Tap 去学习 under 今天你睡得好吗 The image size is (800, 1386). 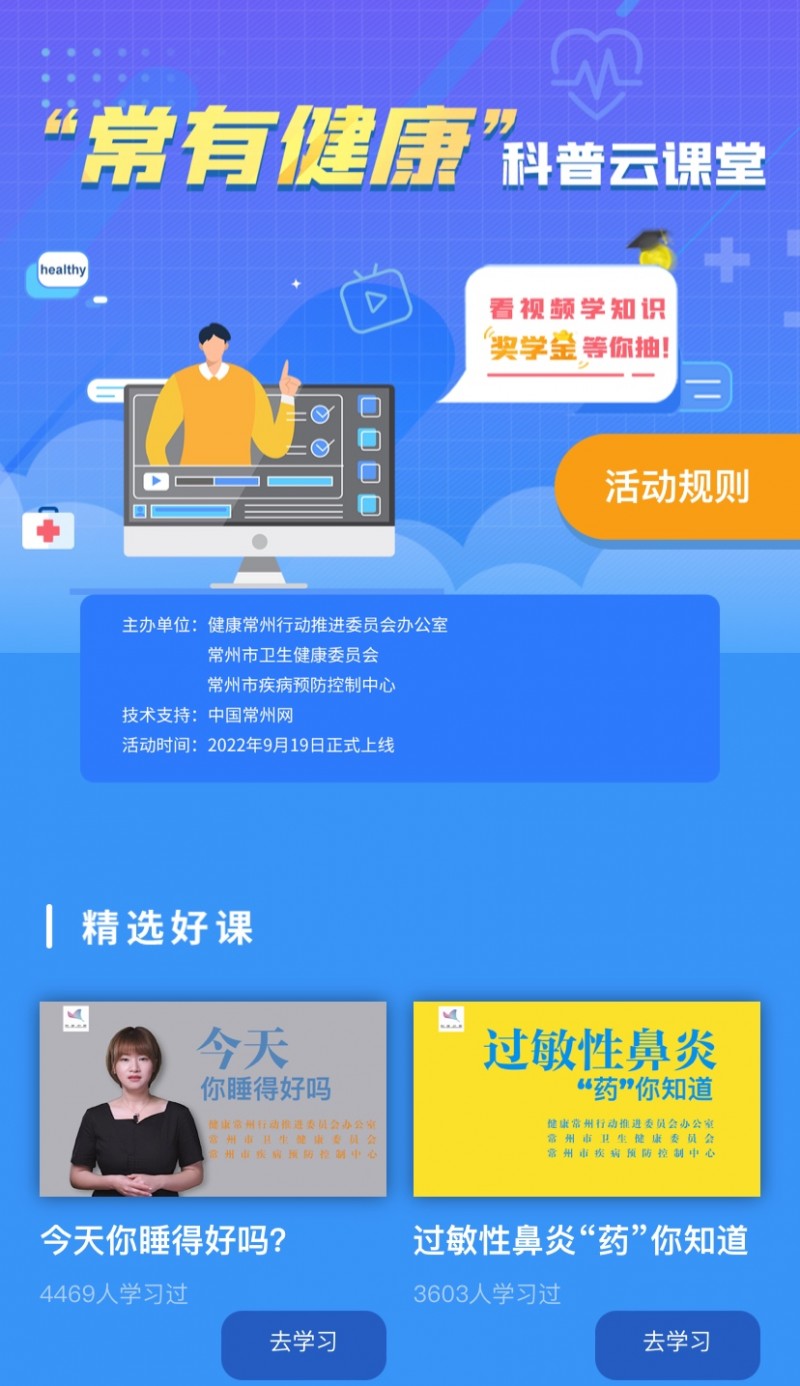click(303, 1342)
